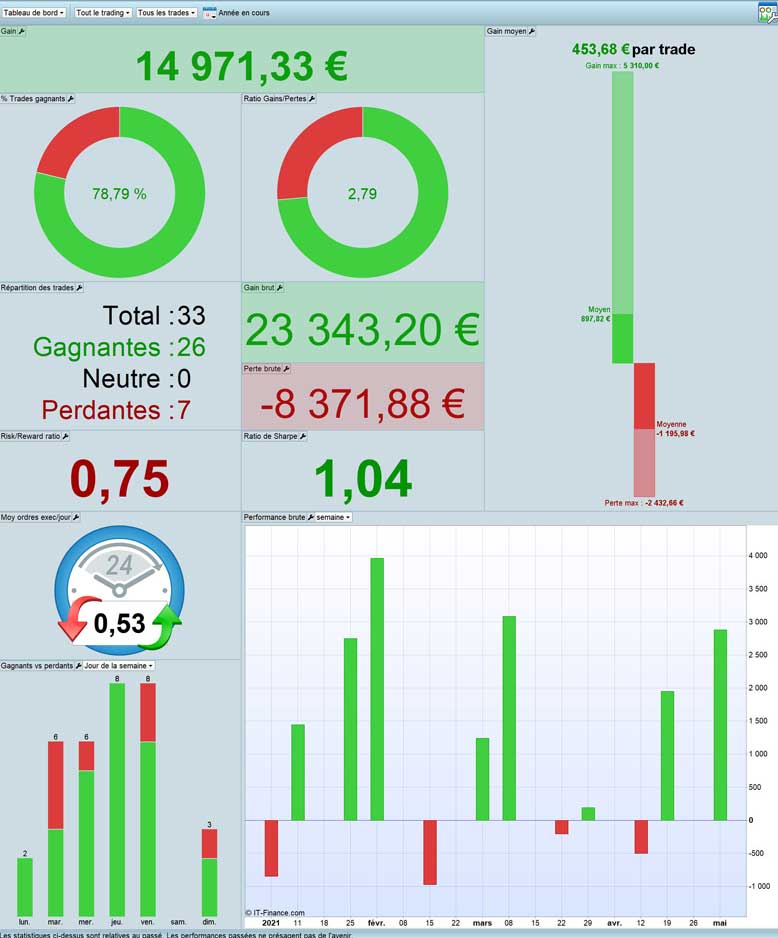Change the Année en cours period
This screenshot has width=778, height=938.
[236, 13]
